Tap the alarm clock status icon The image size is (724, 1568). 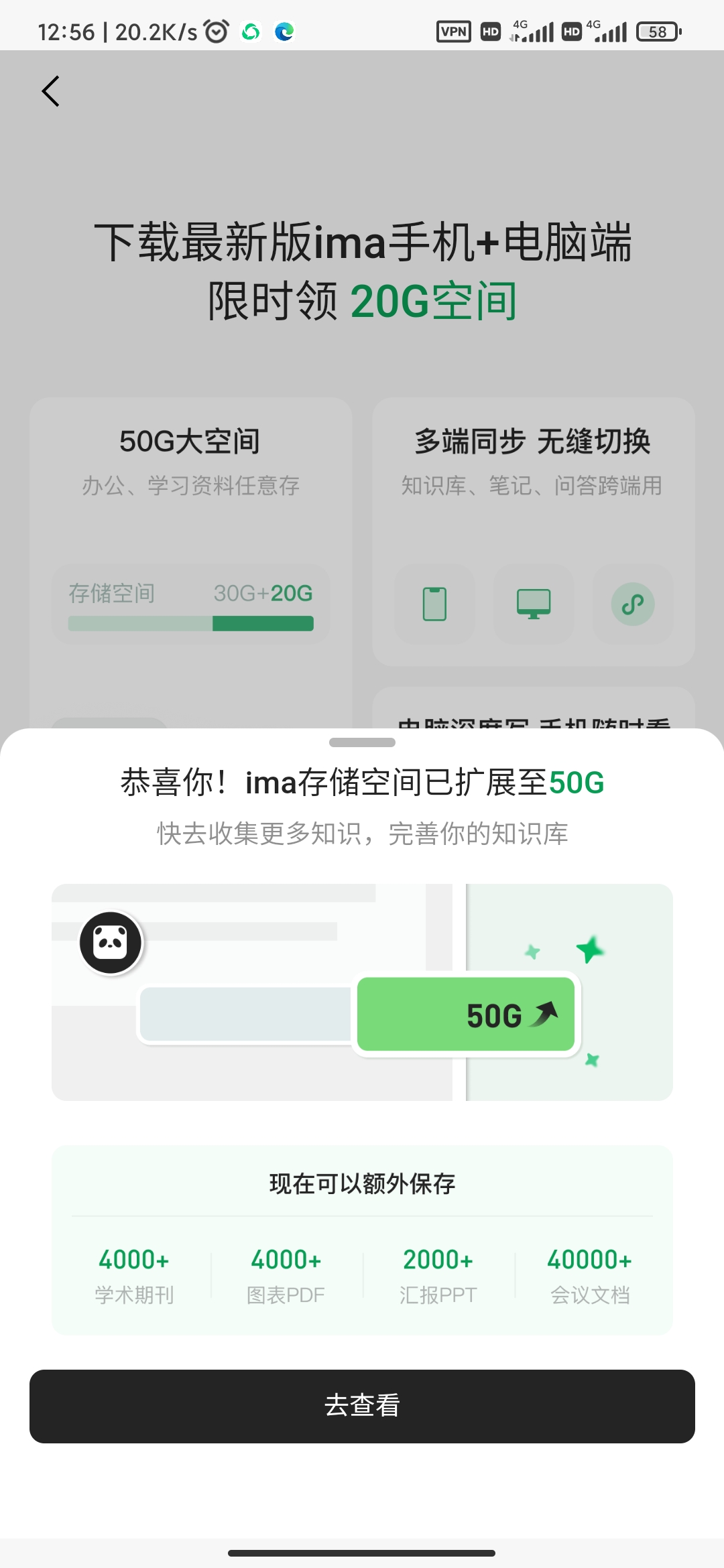tap(216, 31)
